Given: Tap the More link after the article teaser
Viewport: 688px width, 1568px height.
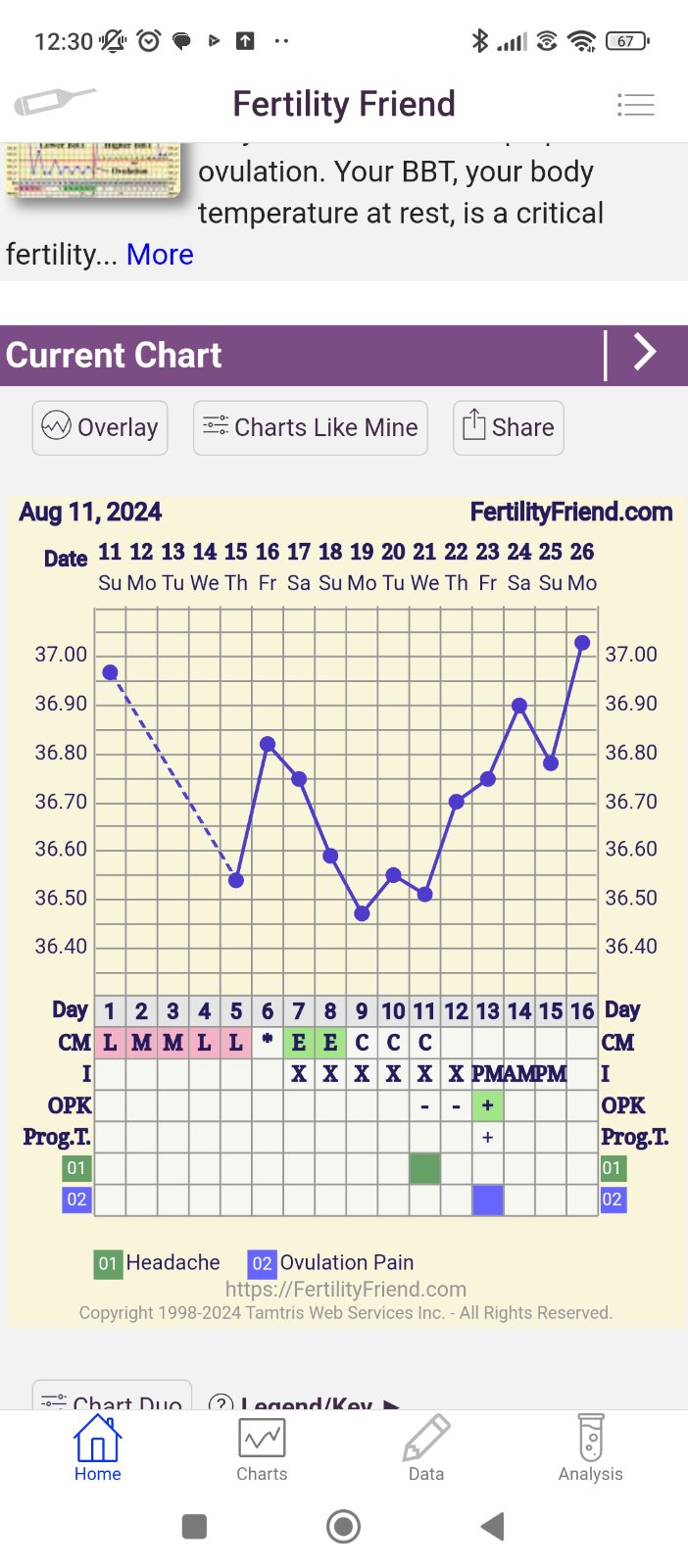Looking at the screenshot, I should pos(160,255).
